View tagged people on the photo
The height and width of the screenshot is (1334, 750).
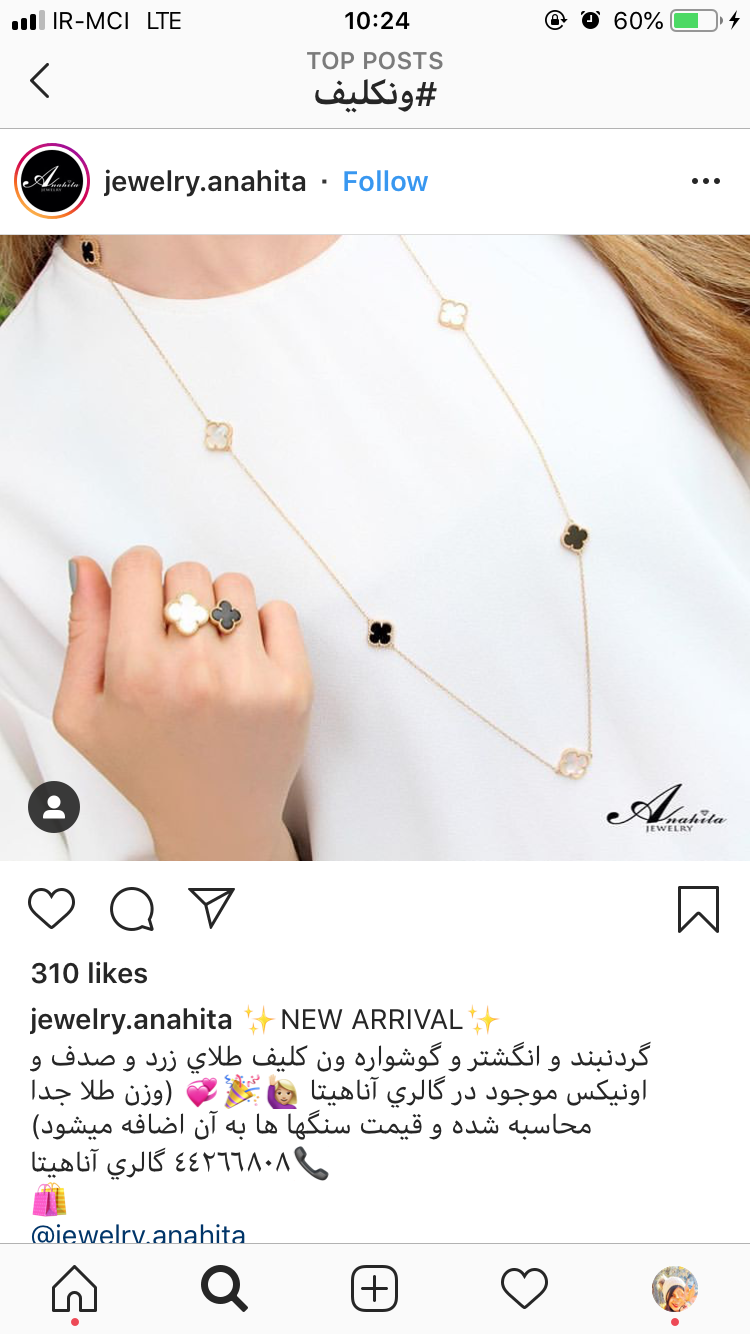coord(54,807)
